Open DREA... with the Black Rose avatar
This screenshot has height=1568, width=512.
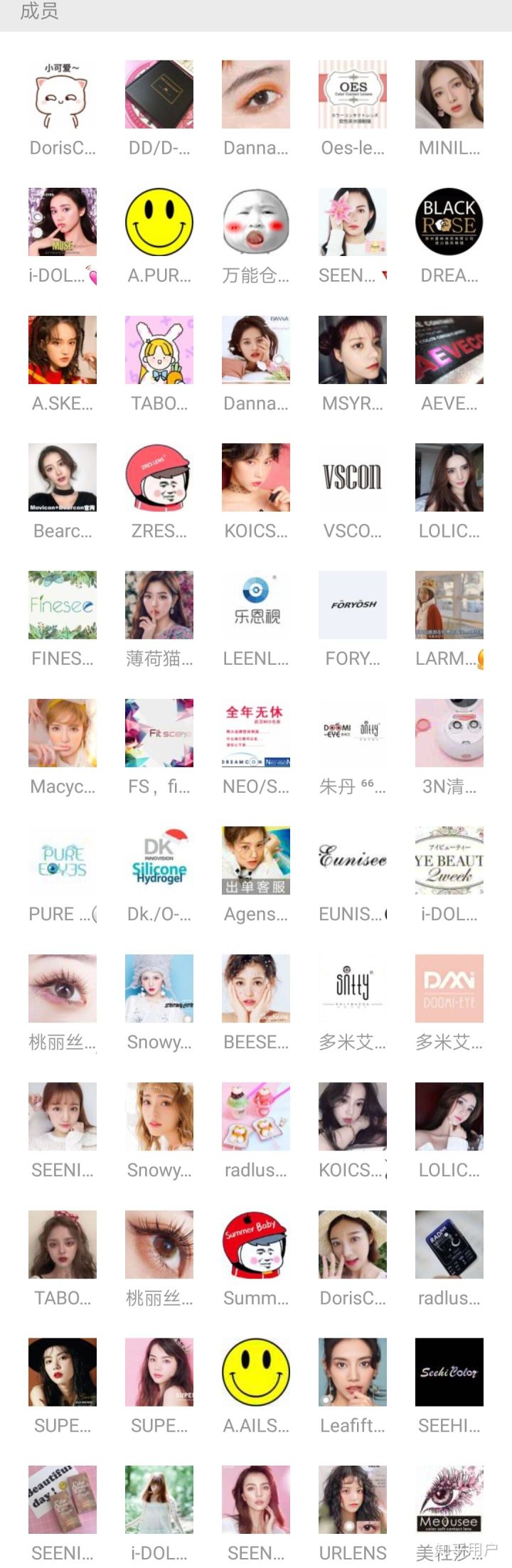point(449,222)
